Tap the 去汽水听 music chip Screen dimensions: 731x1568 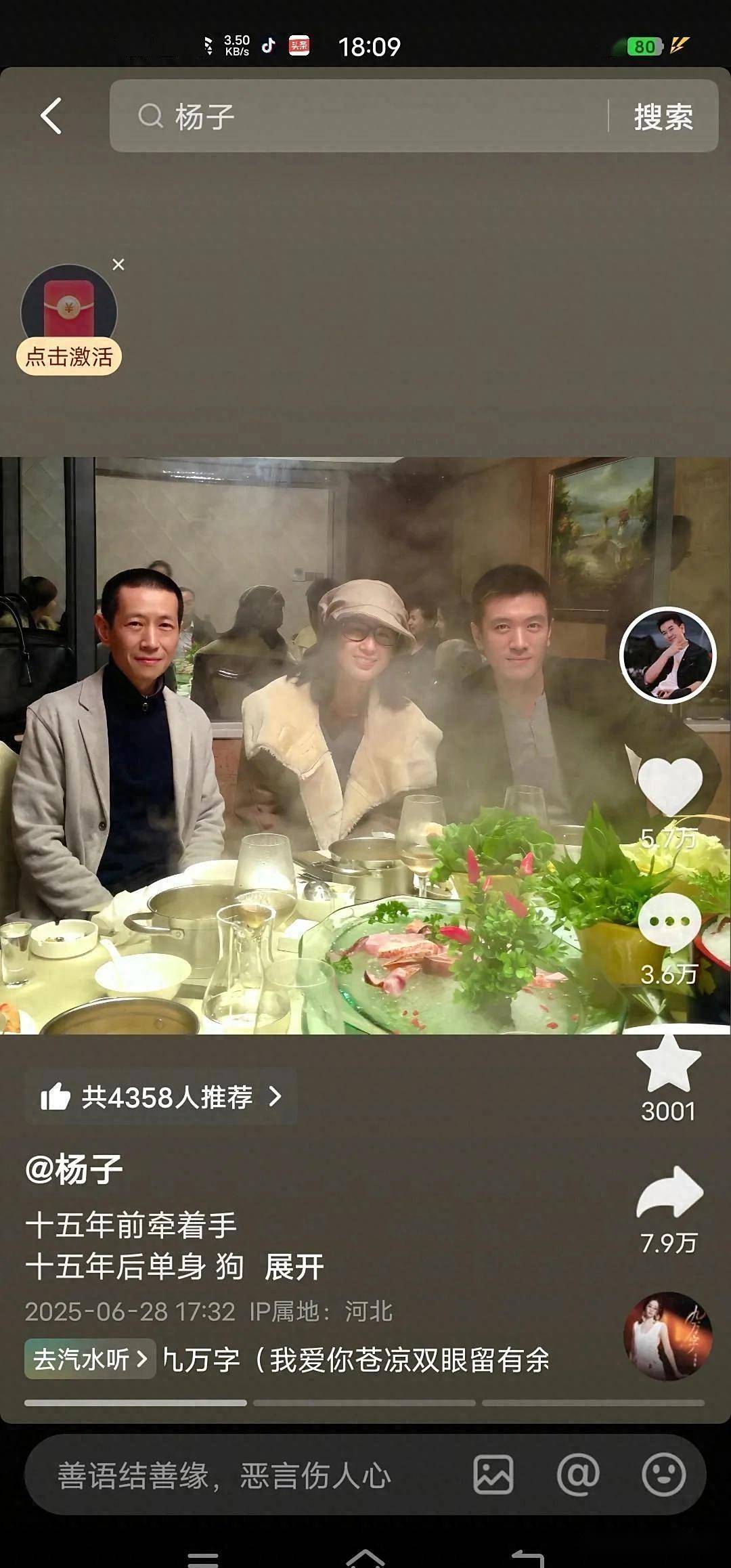[90, 1359]
